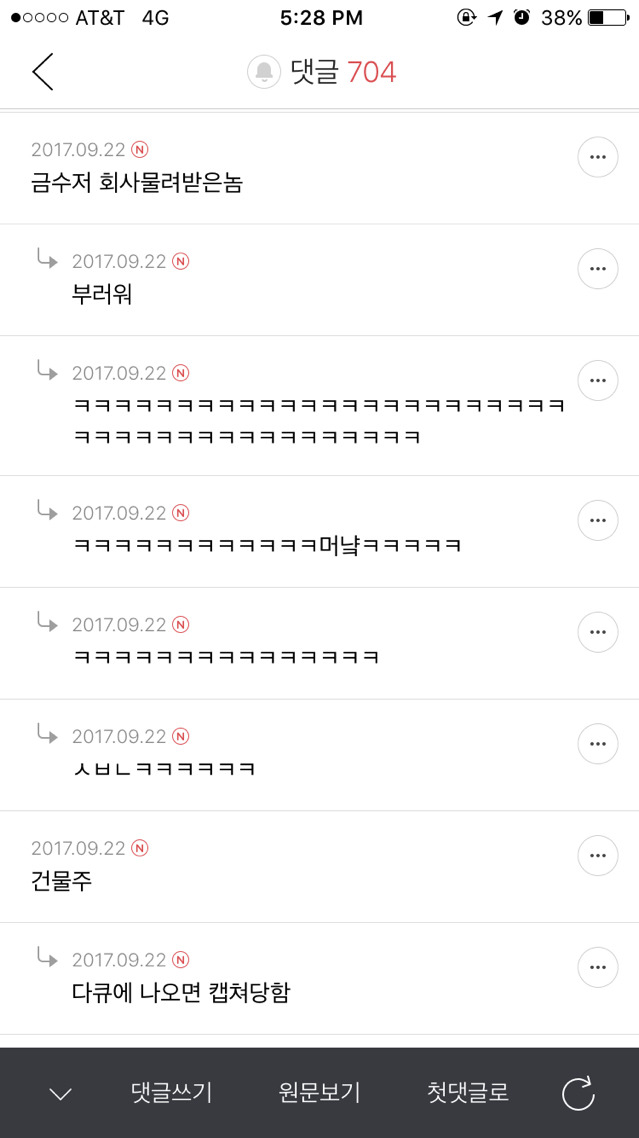The width and height of the screenshot is (639, 1138).
Task: Collapse bottom bar with the down chevron
Action: click(60, 1094)
